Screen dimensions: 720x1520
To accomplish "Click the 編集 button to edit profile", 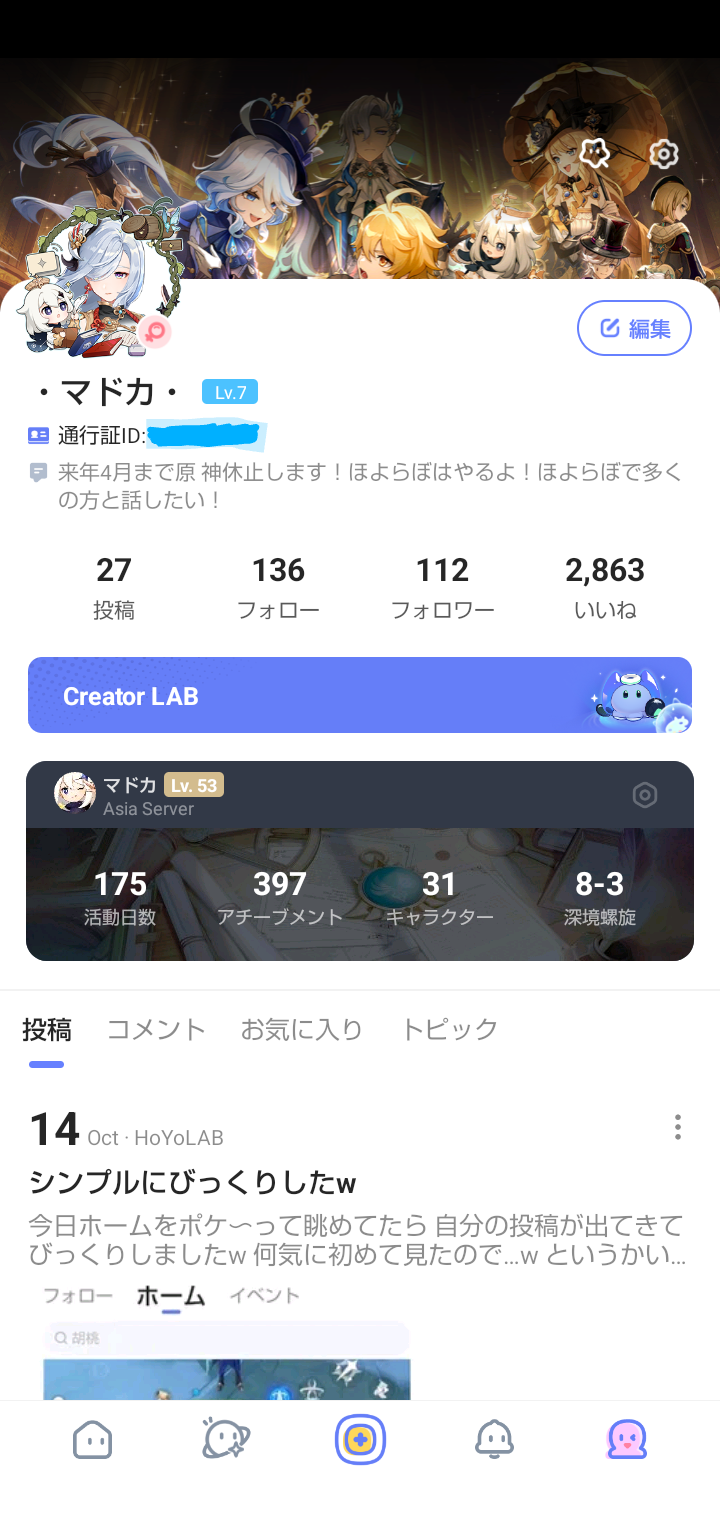I will pyautogui.click(x=634, y=328).
